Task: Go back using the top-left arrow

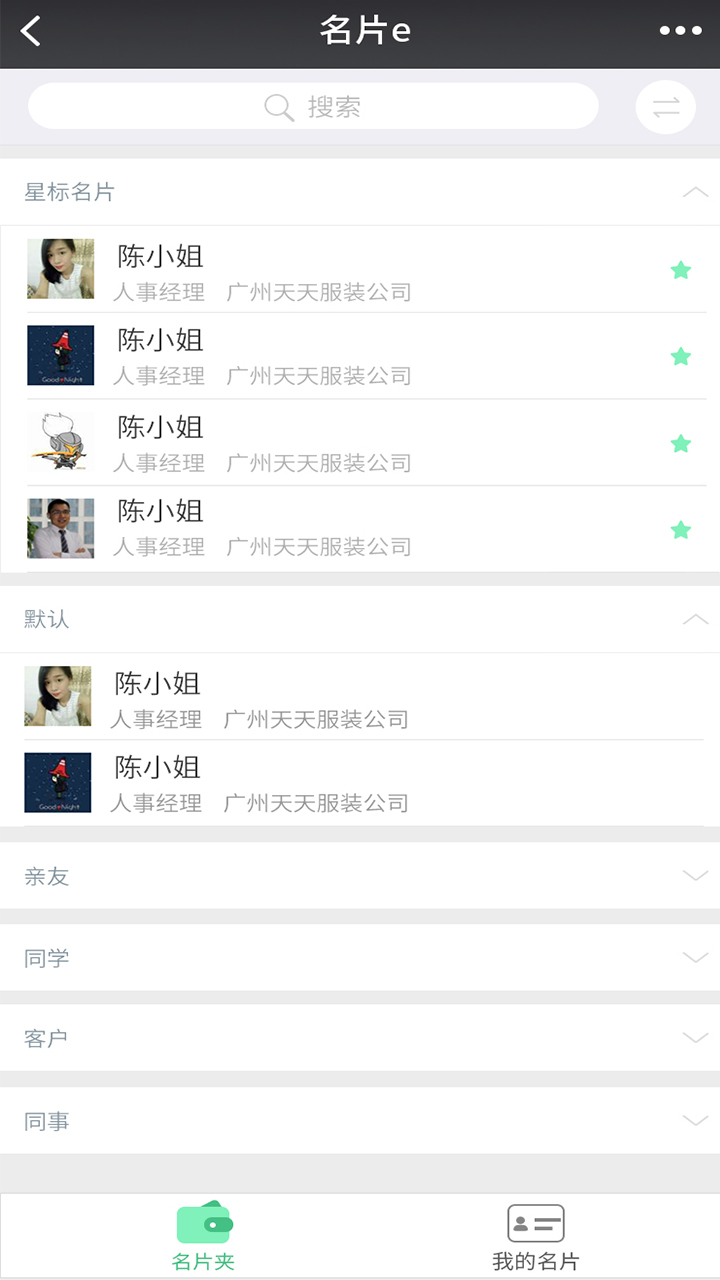Action: pos(32,31)
